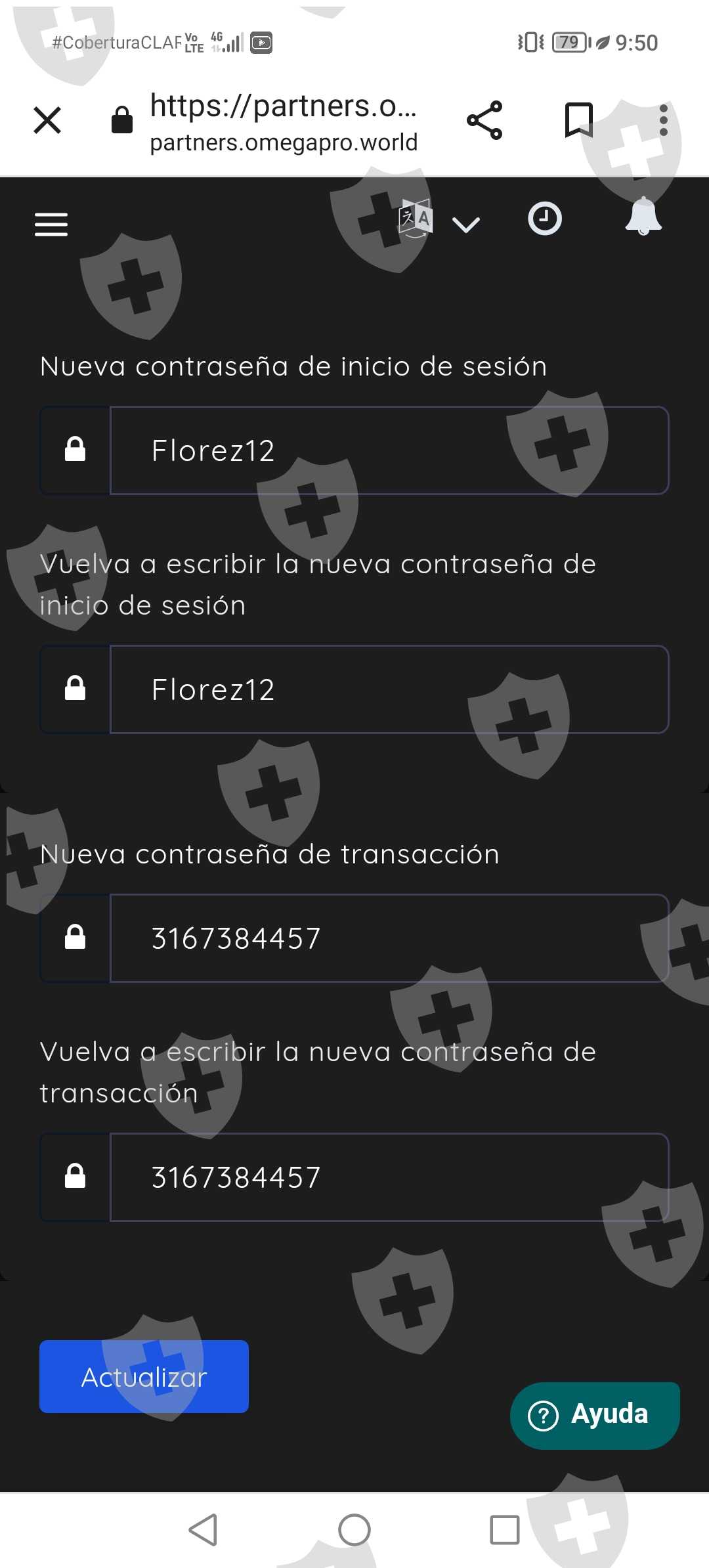
Task: Open the hamburger side menu
Action: tap(51, 224)
